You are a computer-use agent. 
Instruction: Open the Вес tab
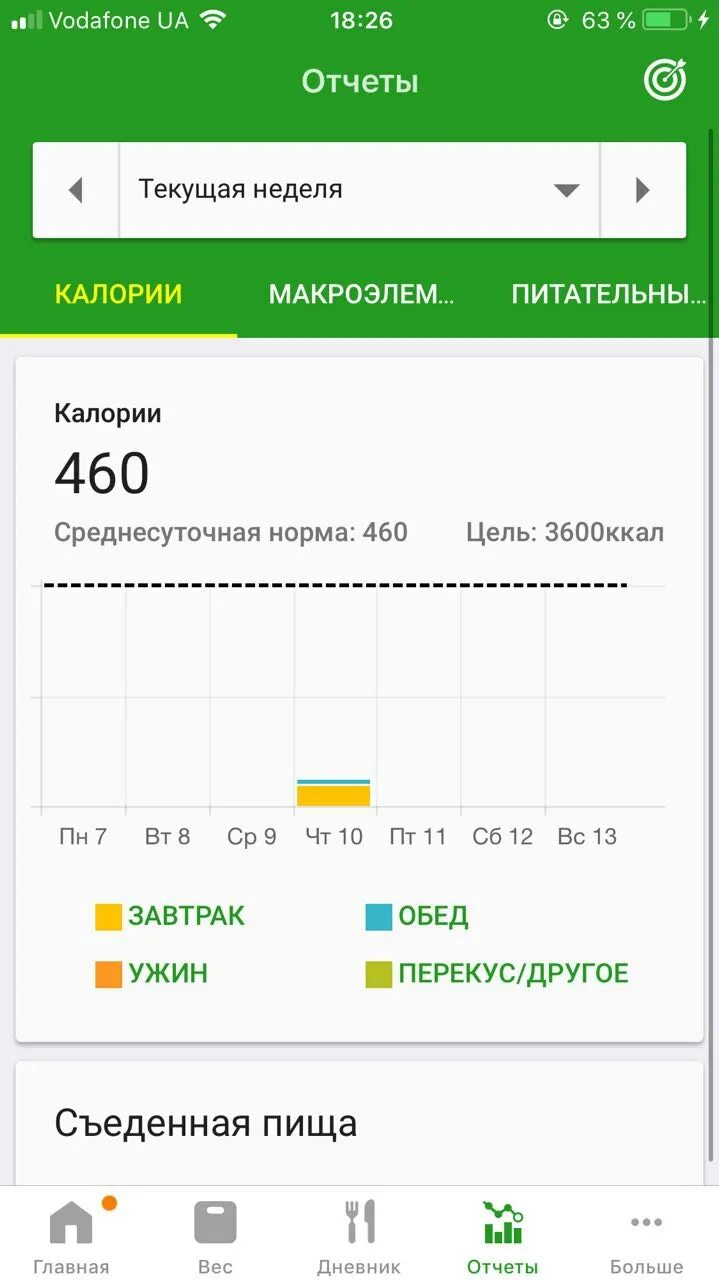coord(215,1236)
